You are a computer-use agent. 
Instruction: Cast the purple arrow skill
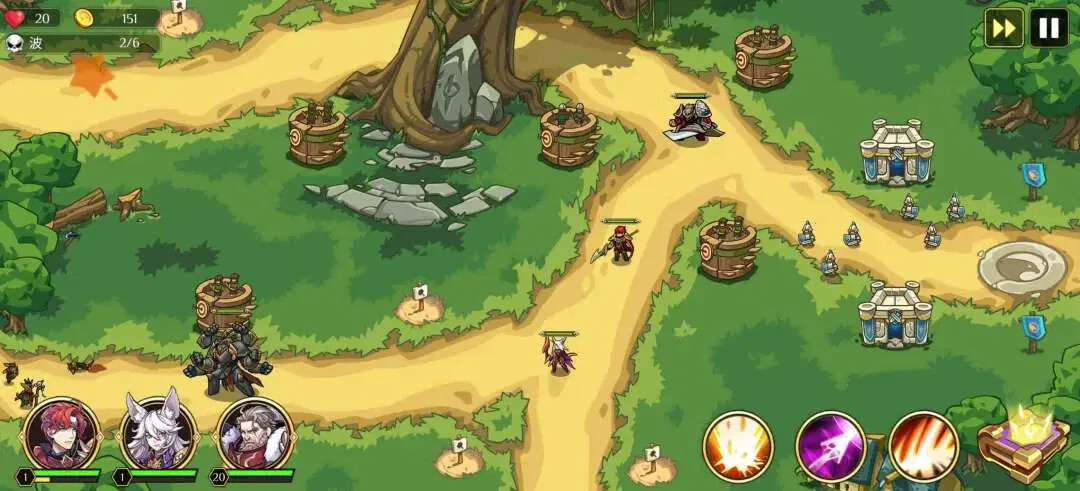click(x=830, y=446)
